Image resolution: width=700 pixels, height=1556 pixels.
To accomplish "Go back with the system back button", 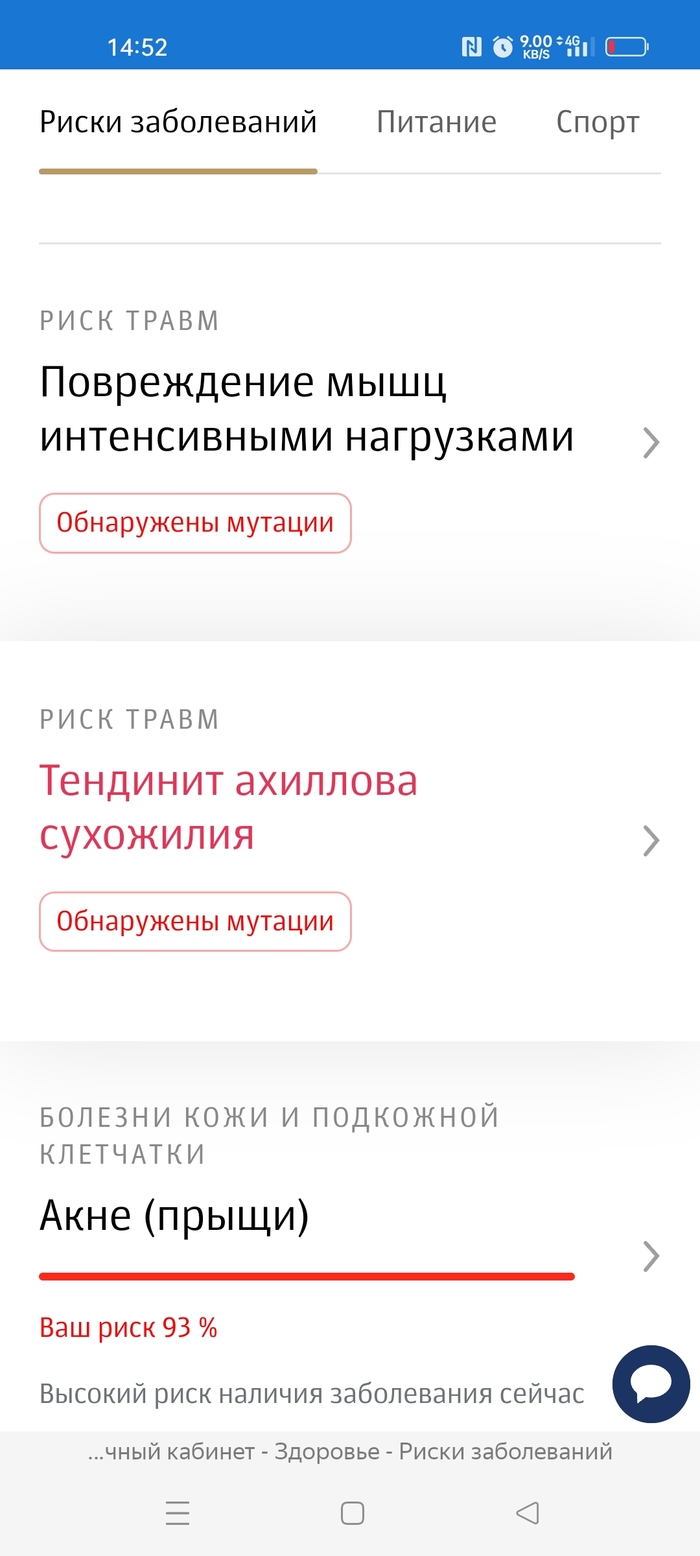I will [527, 1513].
